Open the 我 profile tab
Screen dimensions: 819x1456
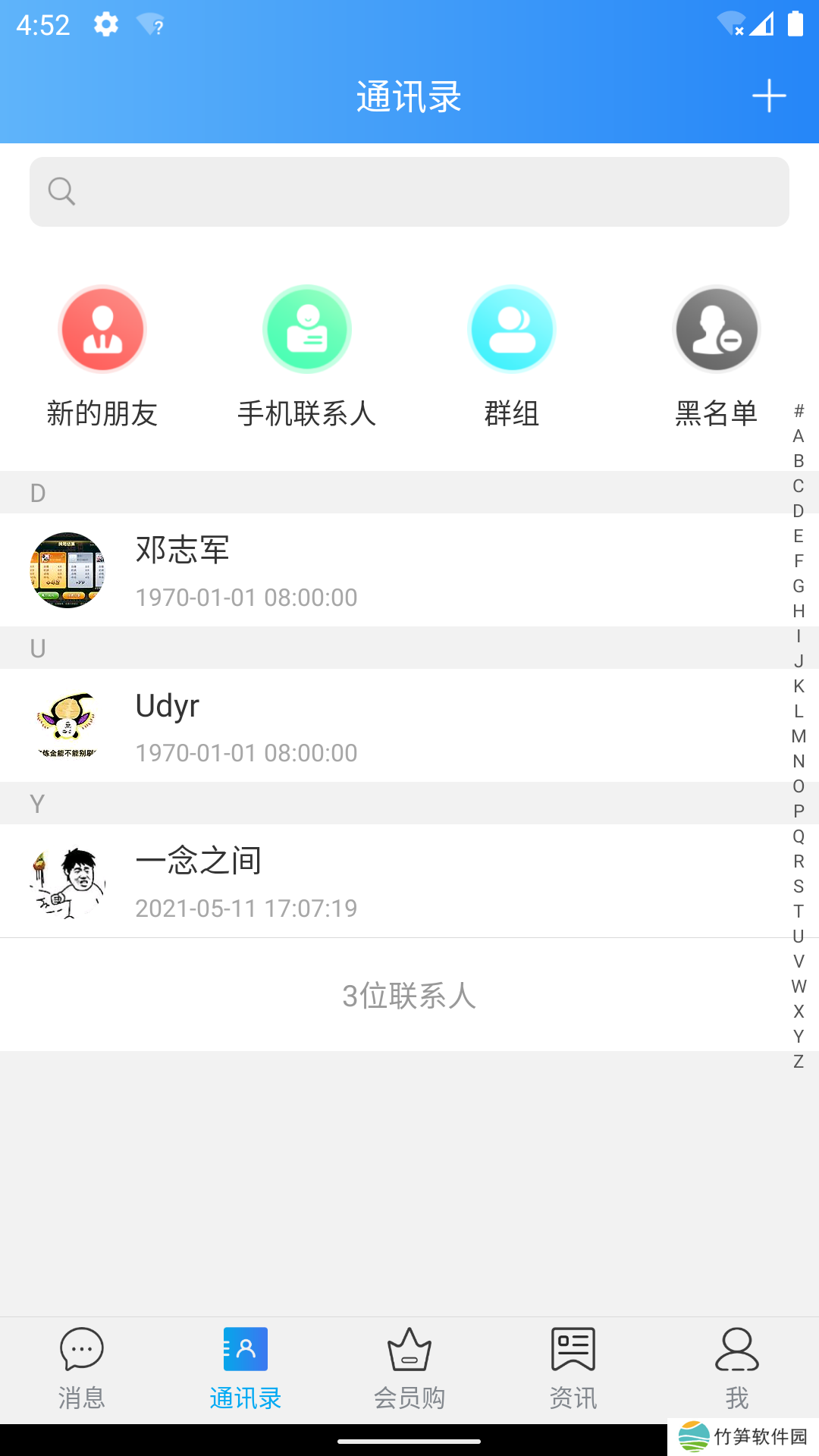(737, 1369)
